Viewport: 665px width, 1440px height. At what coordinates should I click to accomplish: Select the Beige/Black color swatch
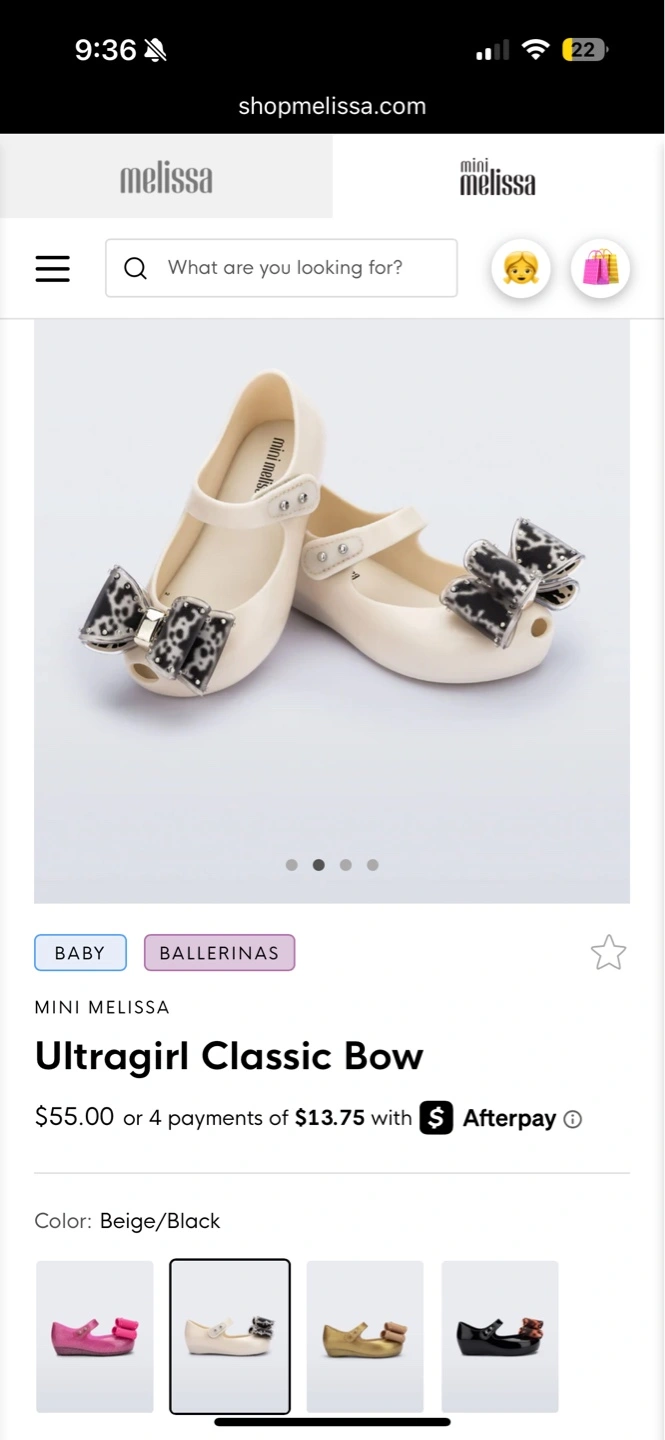click(230, 1336)
